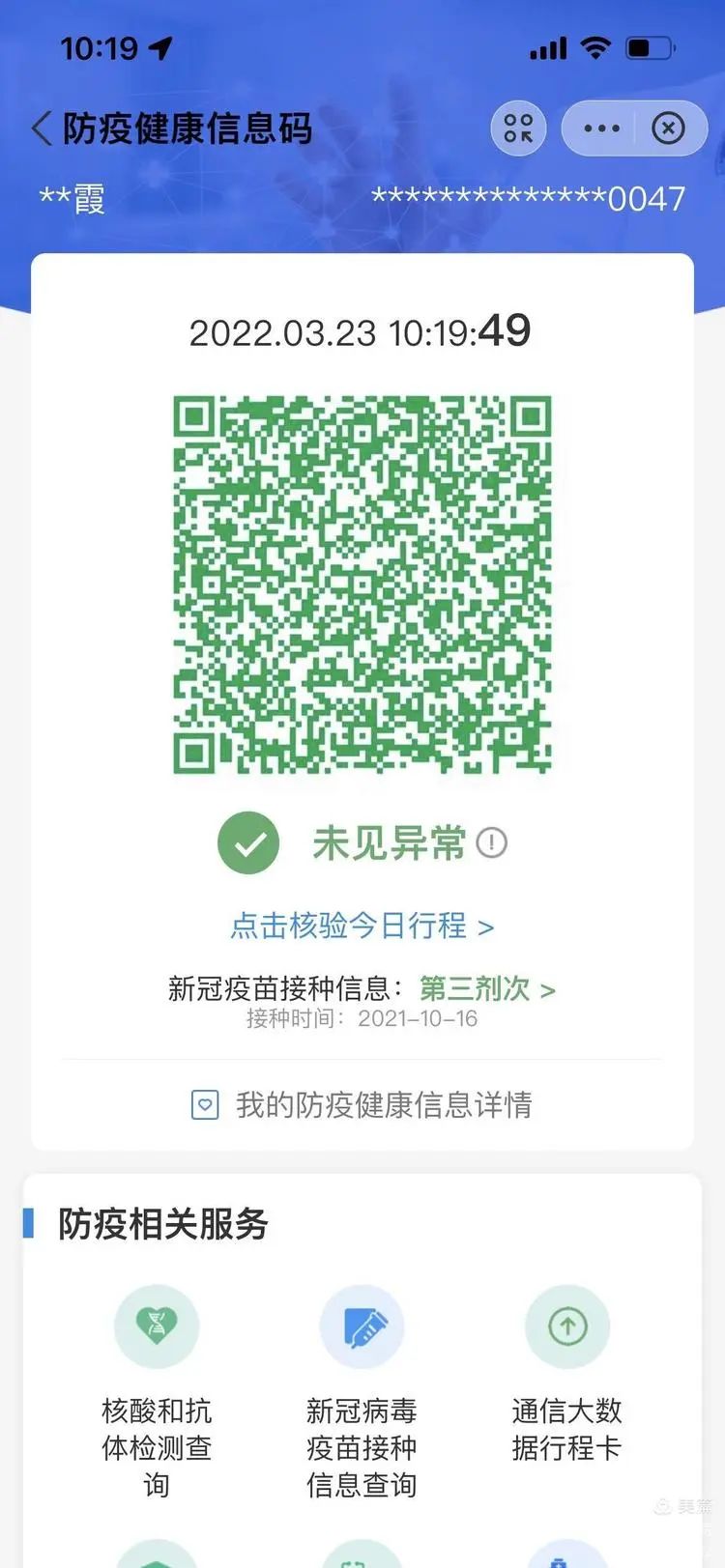Close the mini program

coord(668,128)
